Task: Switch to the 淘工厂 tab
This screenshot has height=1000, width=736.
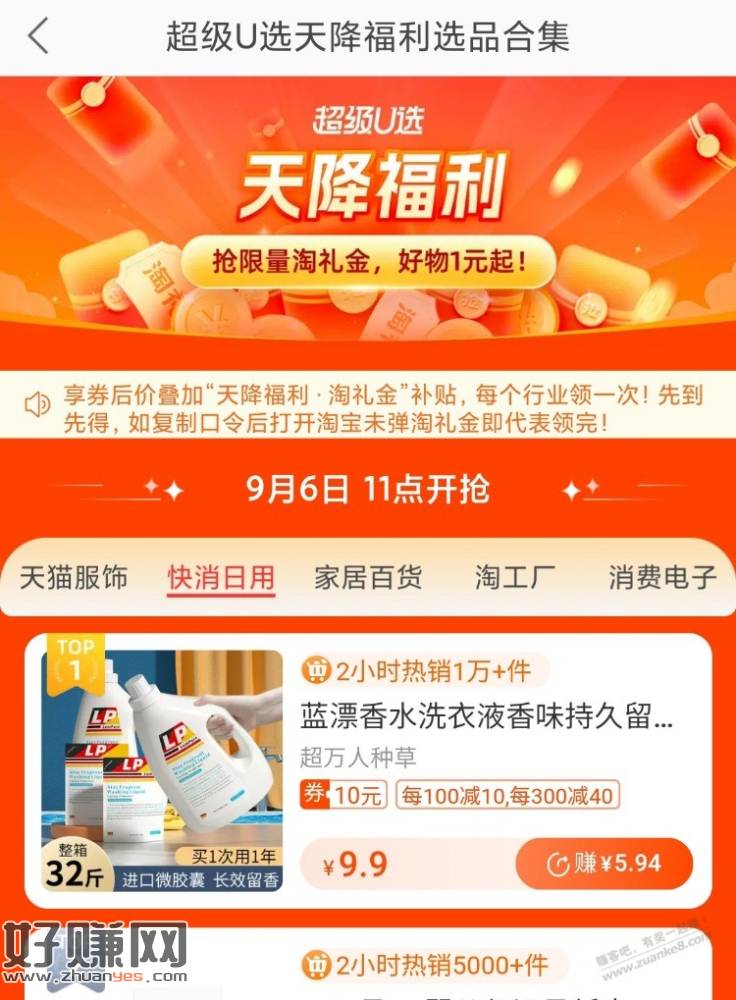Action: point(514,578)
